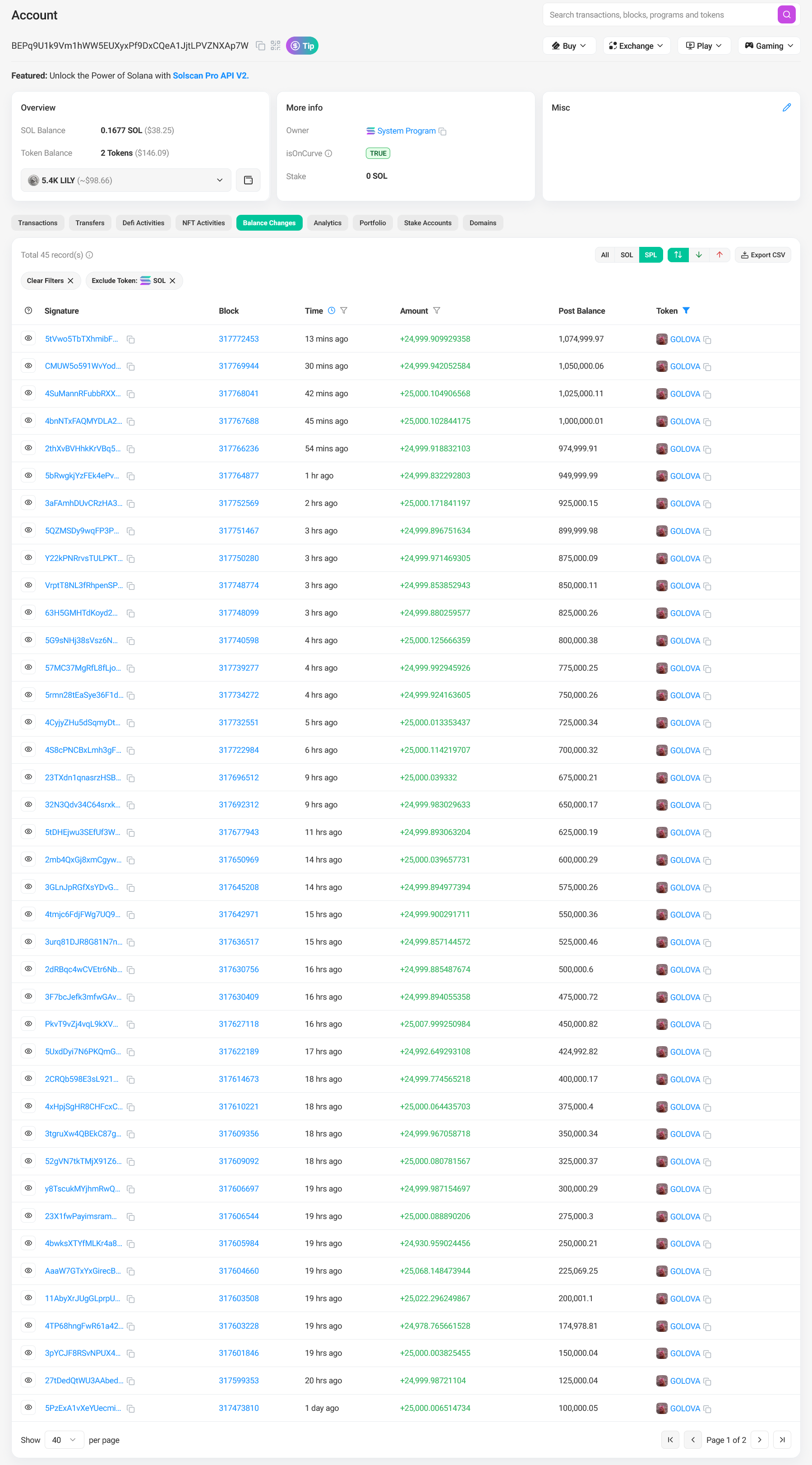Tap the purple search button
This screenshot has width=812, height=1465.
pos(786,15)
